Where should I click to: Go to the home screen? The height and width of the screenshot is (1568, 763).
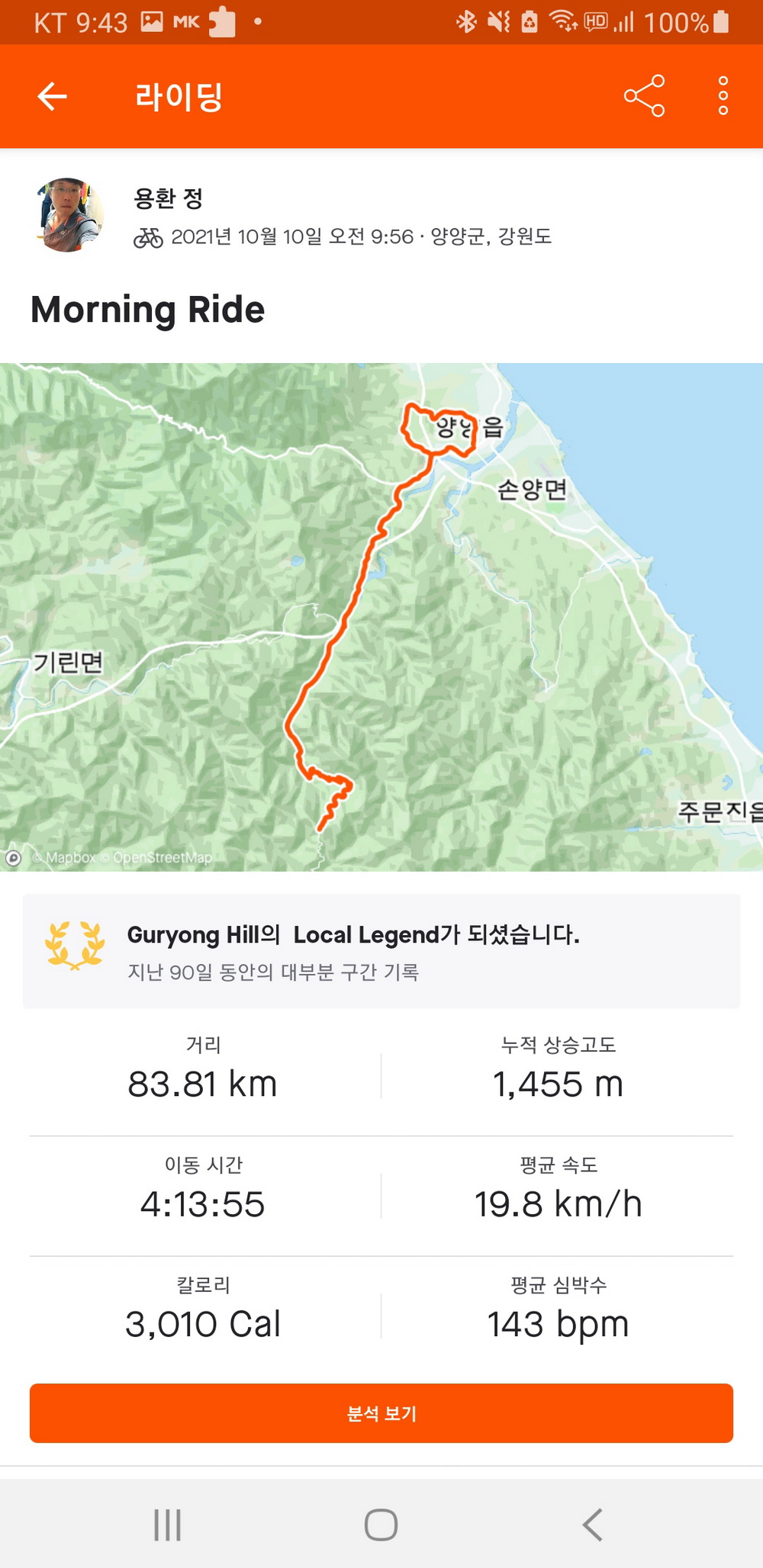pyautogui.click(x=381, y=1525)
